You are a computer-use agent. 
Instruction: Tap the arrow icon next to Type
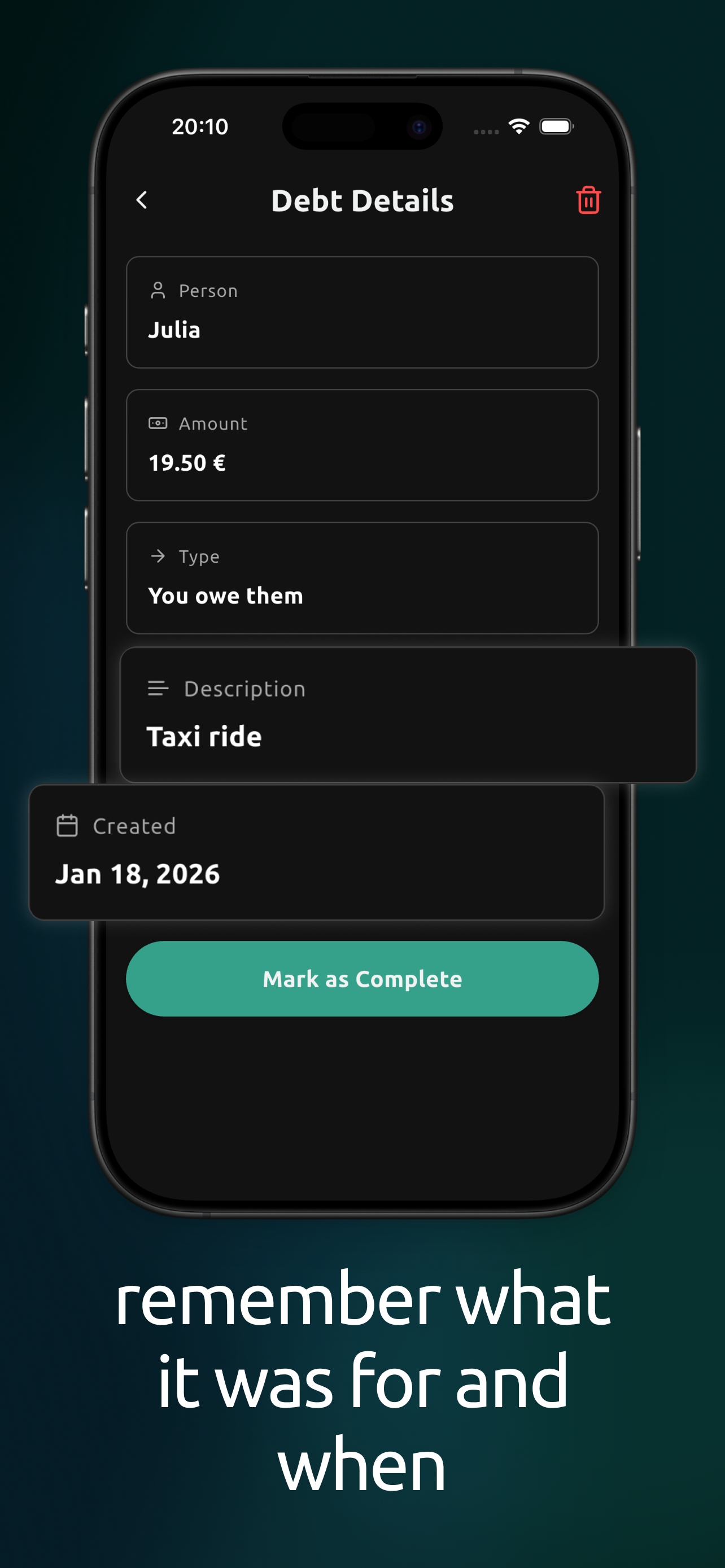(x=158, y=556)
